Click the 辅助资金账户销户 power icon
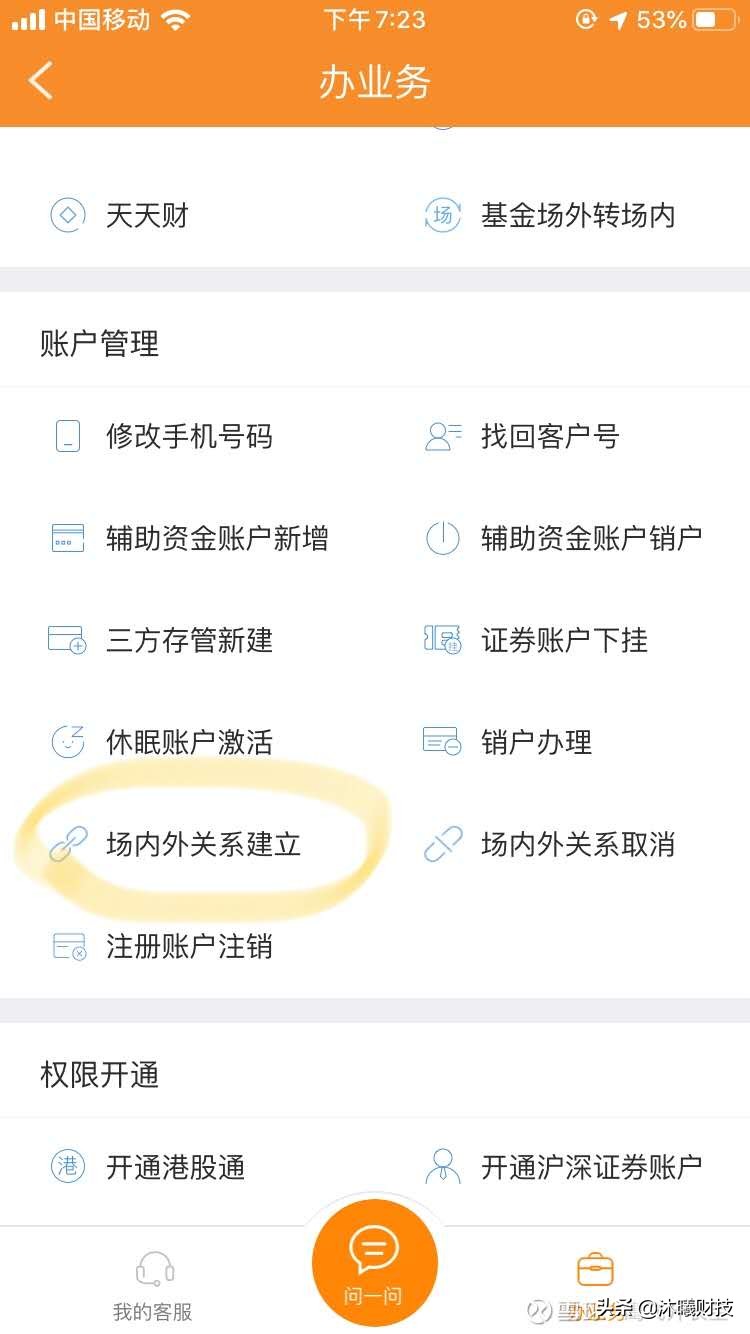The width and height of the screenshot is (750, 1334). (x=441, y=538)
